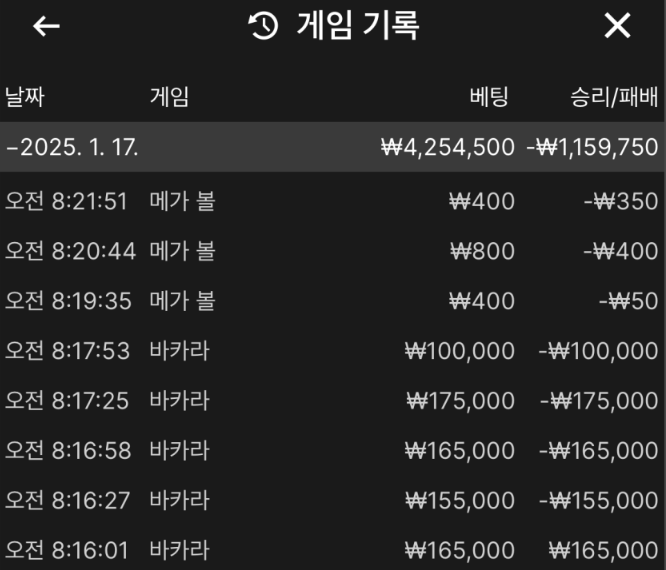Viewport: 666px width, 570px height.
Task: Collapse the 2025. 1. 17. date group
Action: [72, 148]
